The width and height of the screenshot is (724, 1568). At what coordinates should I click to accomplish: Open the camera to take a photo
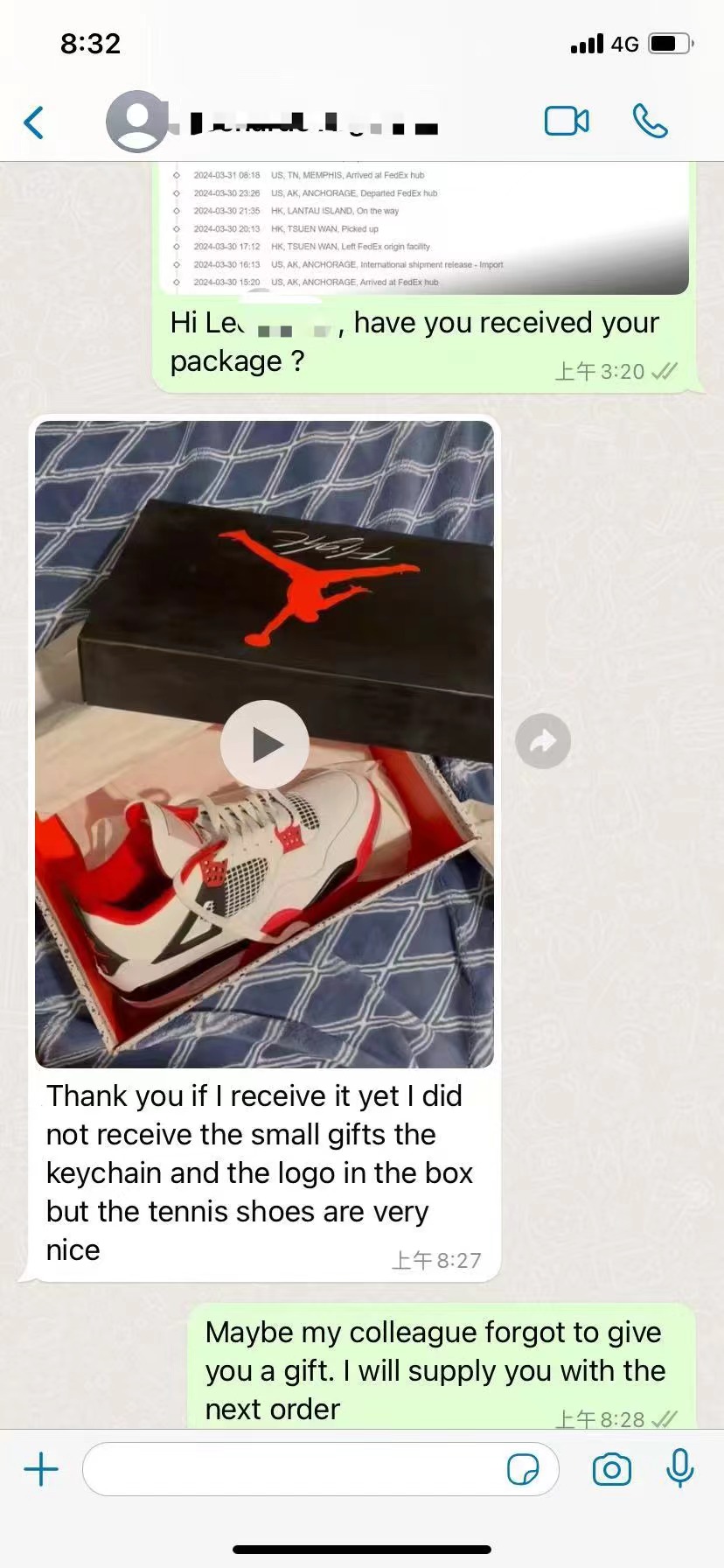(611, 1469)
